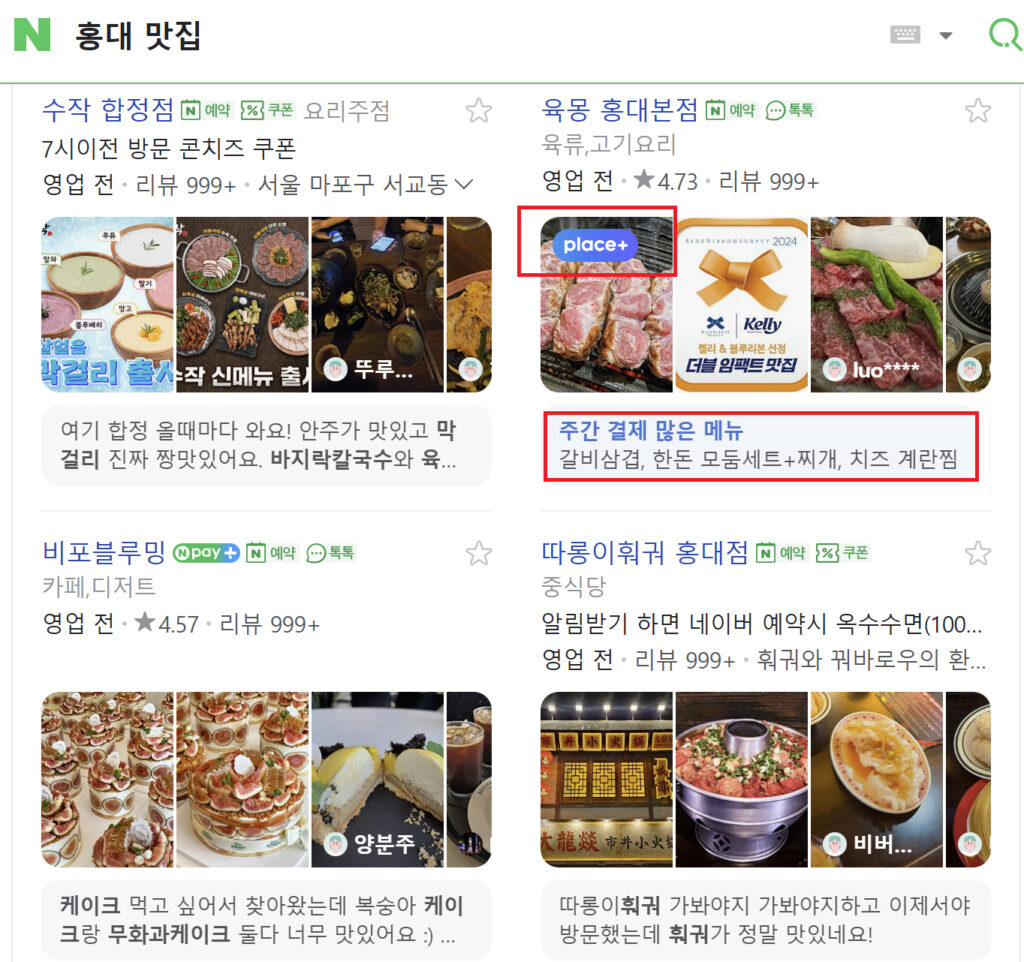
Task: View the 막걸리 promo photo of 수작 합정점
Action: click(108, 304)
